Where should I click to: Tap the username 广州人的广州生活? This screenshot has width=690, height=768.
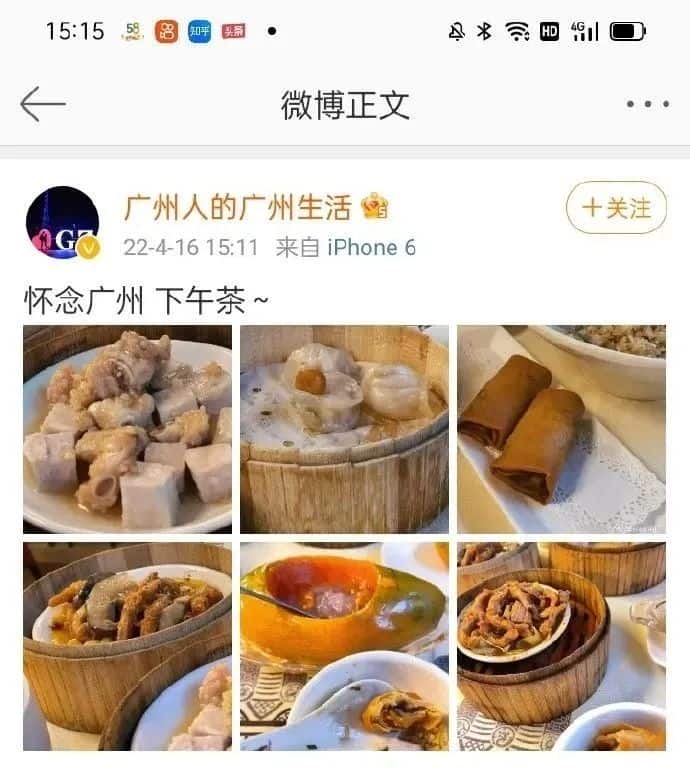click(237, 207)
